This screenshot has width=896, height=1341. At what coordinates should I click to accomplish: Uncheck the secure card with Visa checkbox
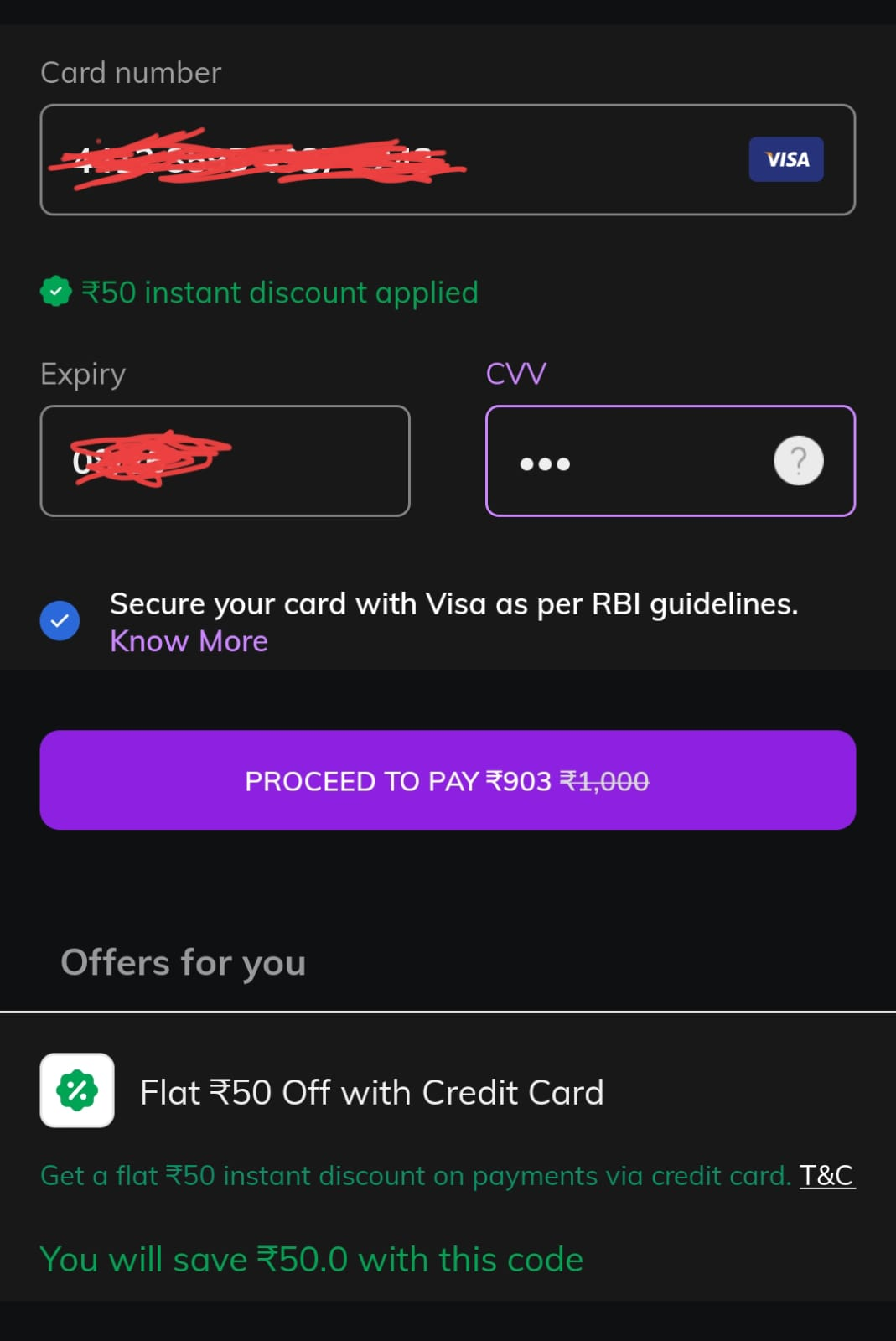(x=60, y=621)
